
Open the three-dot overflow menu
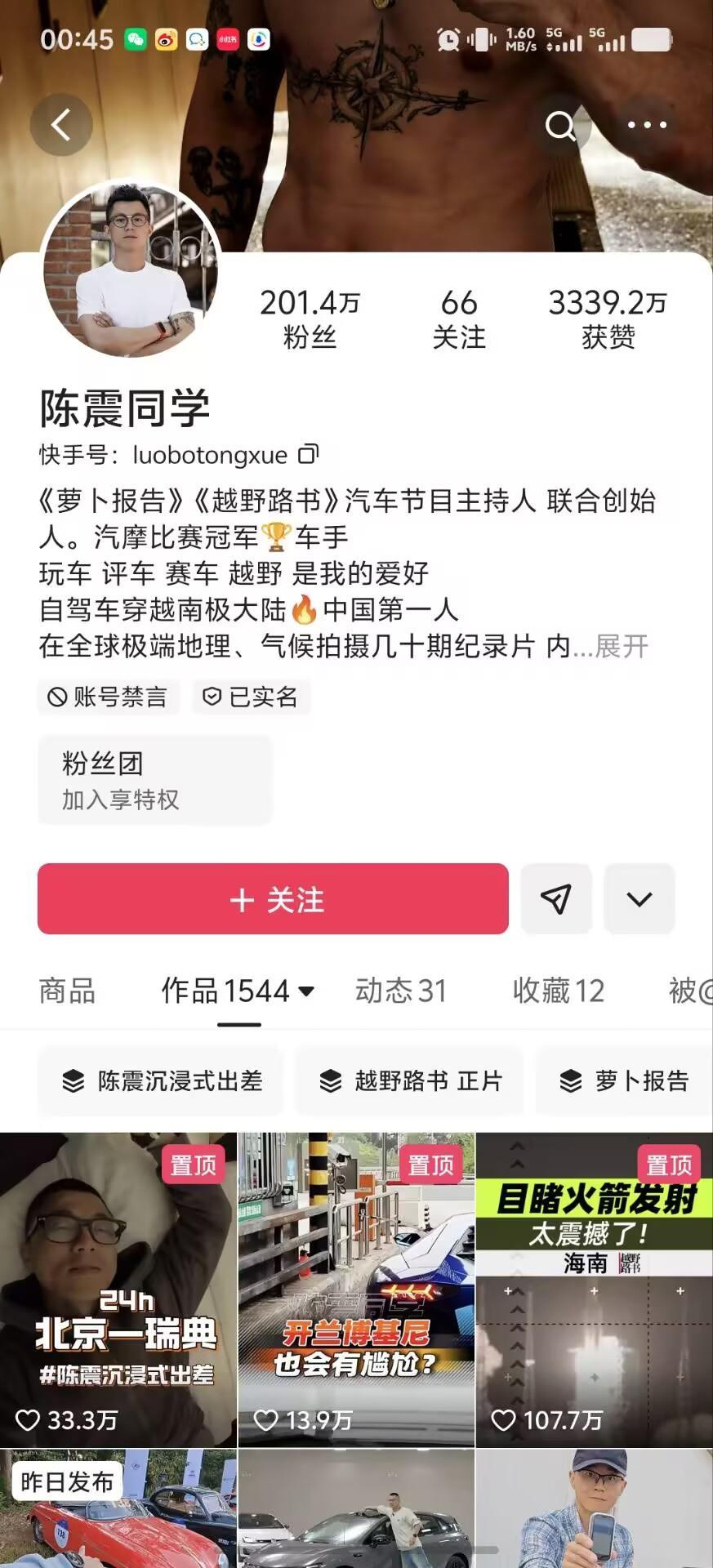(x=647, y=125)
